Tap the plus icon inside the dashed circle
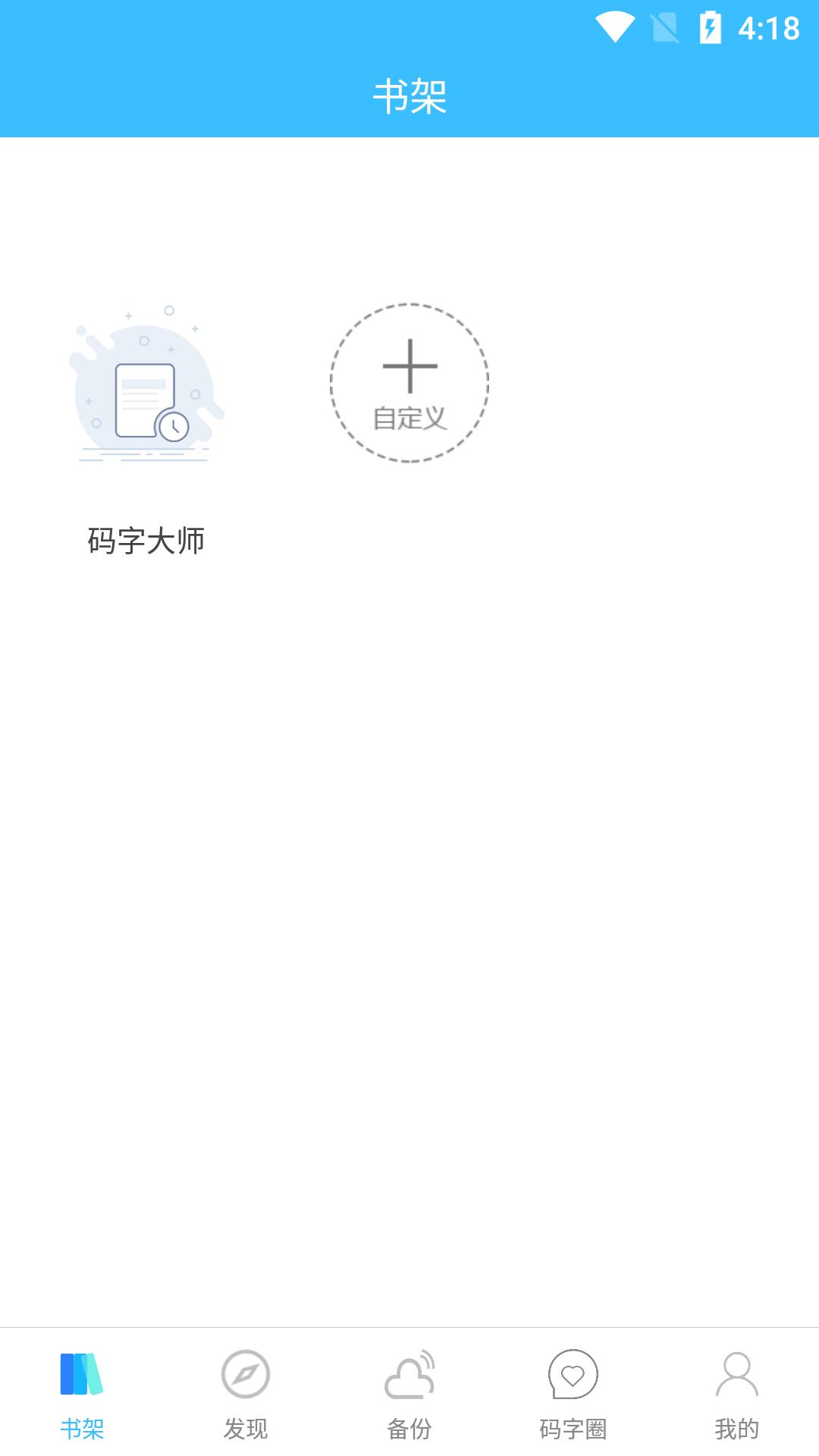 tap(409, 364)
